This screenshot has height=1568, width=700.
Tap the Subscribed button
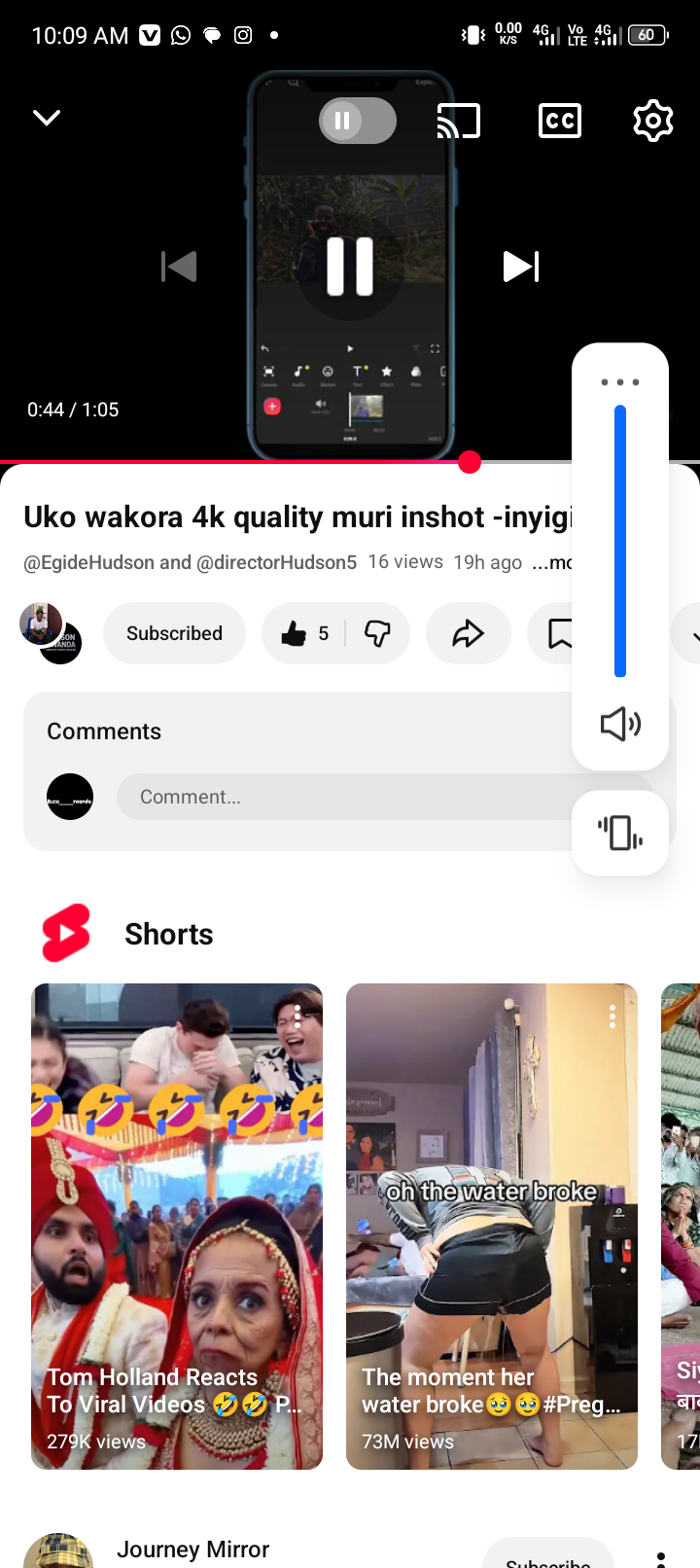pyautogui.click(x=174, y=633)
